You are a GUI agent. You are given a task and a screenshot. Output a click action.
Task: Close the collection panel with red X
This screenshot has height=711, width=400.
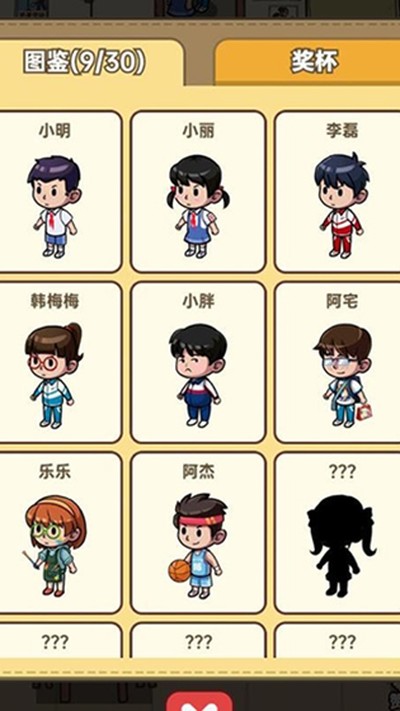(200, 701)
